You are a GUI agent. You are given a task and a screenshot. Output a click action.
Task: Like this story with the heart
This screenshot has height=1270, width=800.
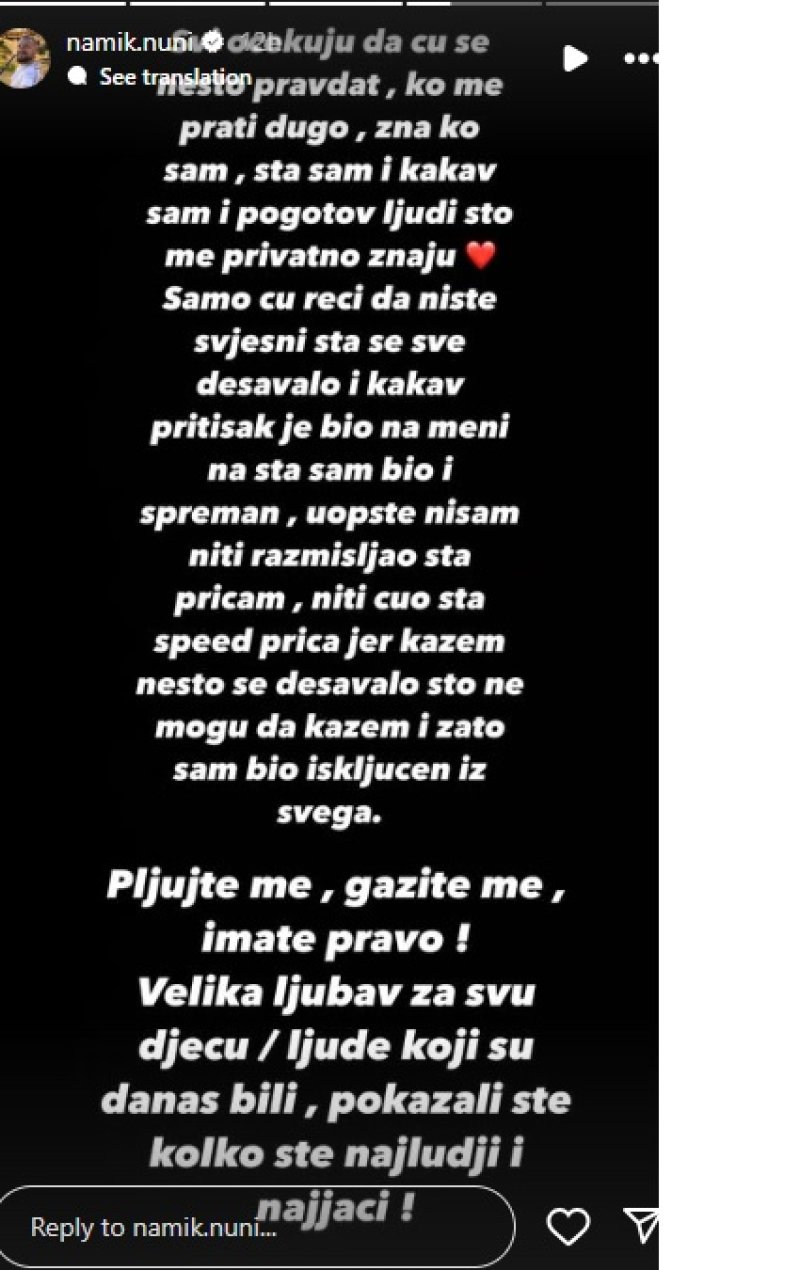568,1226
